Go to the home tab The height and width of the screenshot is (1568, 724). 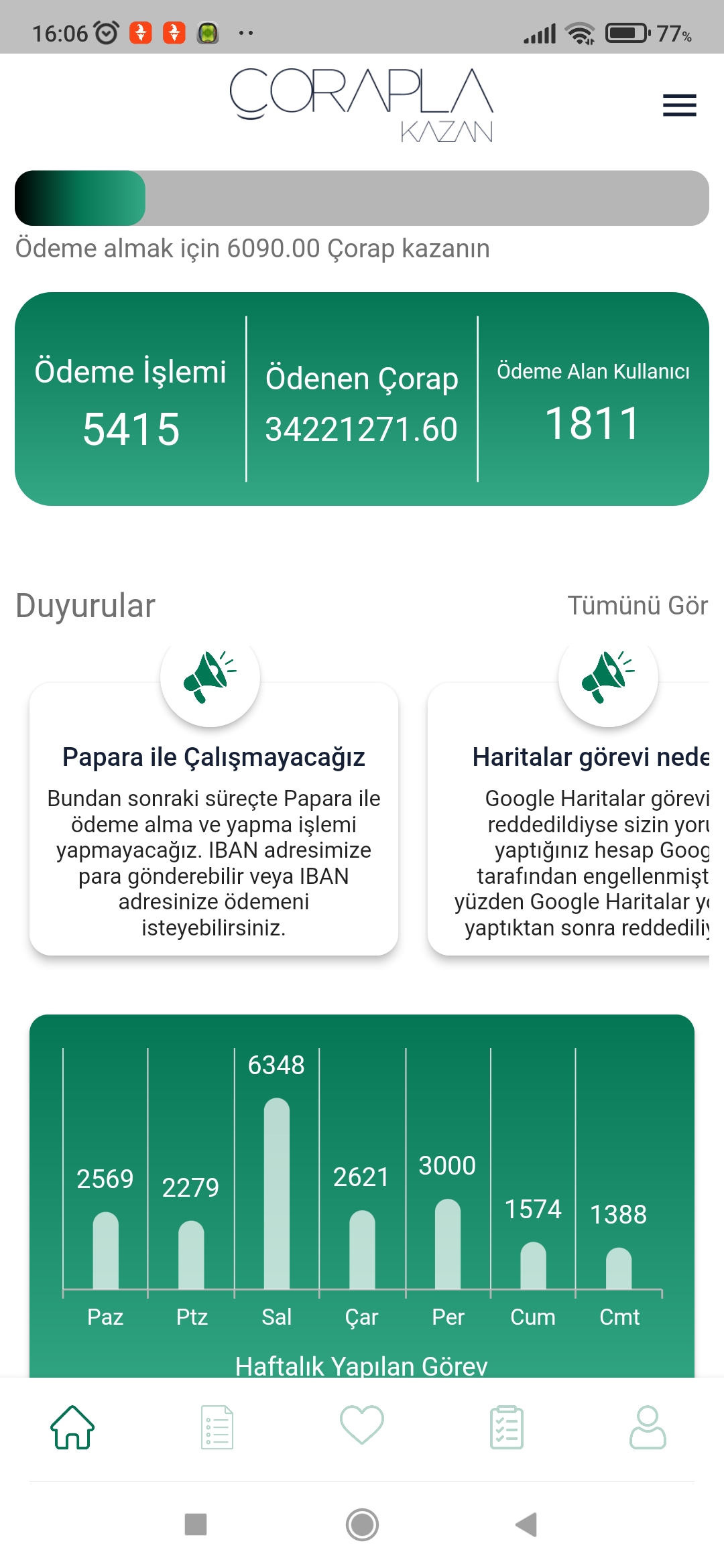click(72, 1427)
